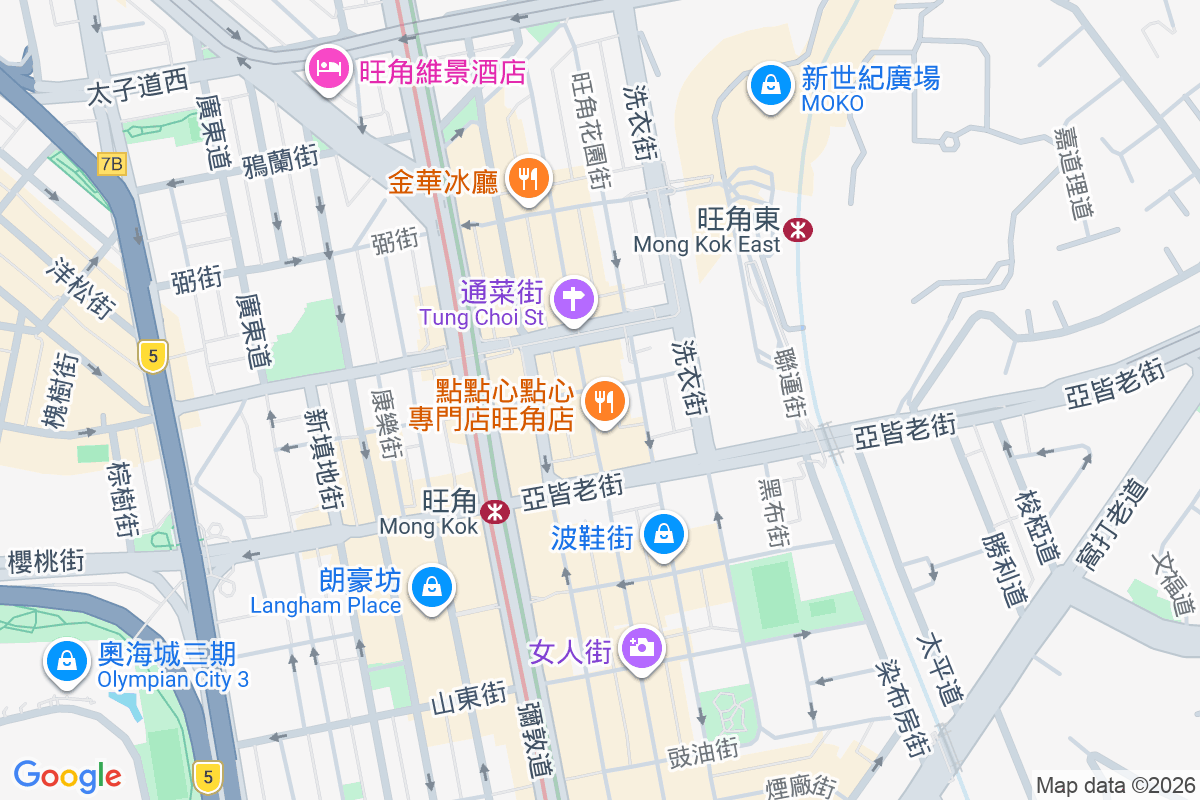Select the 女人街 photo spot marker
The width and height of the screenshot is (1200, 800).
click(641, 648)
